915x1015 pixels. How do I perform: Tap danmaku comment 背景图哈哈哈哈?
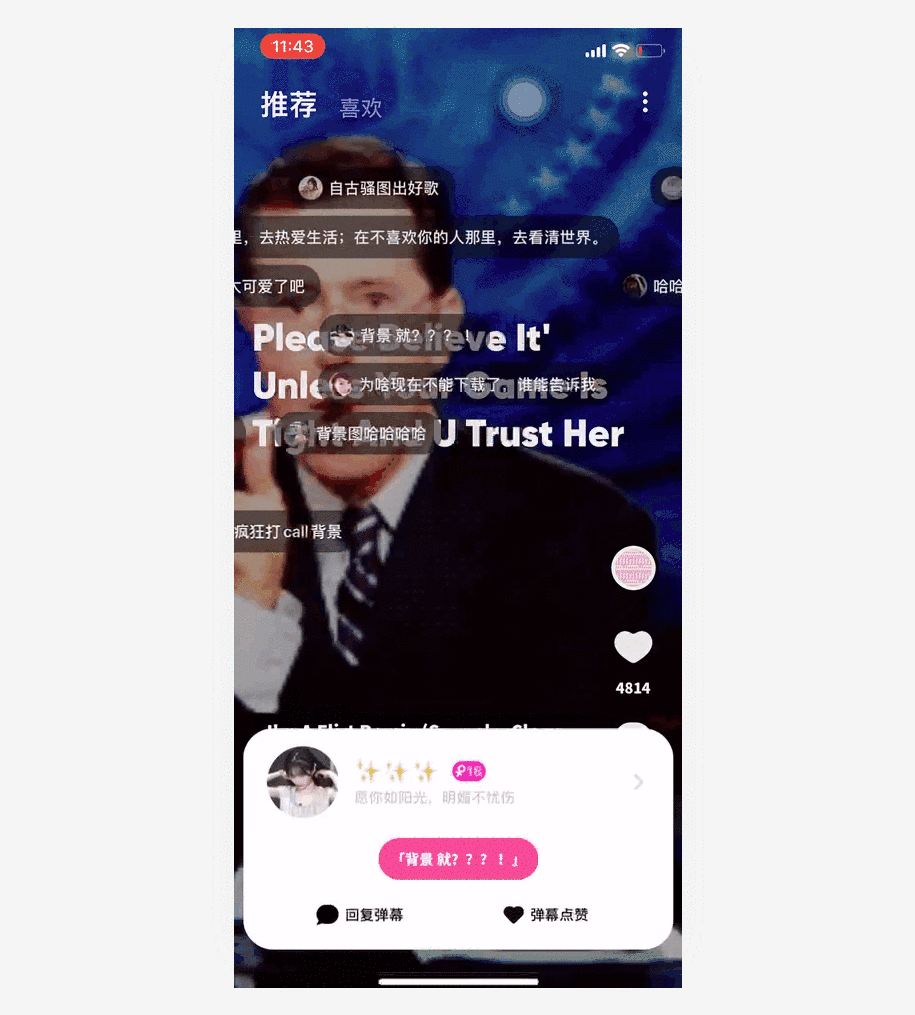[x=358, y=434]
